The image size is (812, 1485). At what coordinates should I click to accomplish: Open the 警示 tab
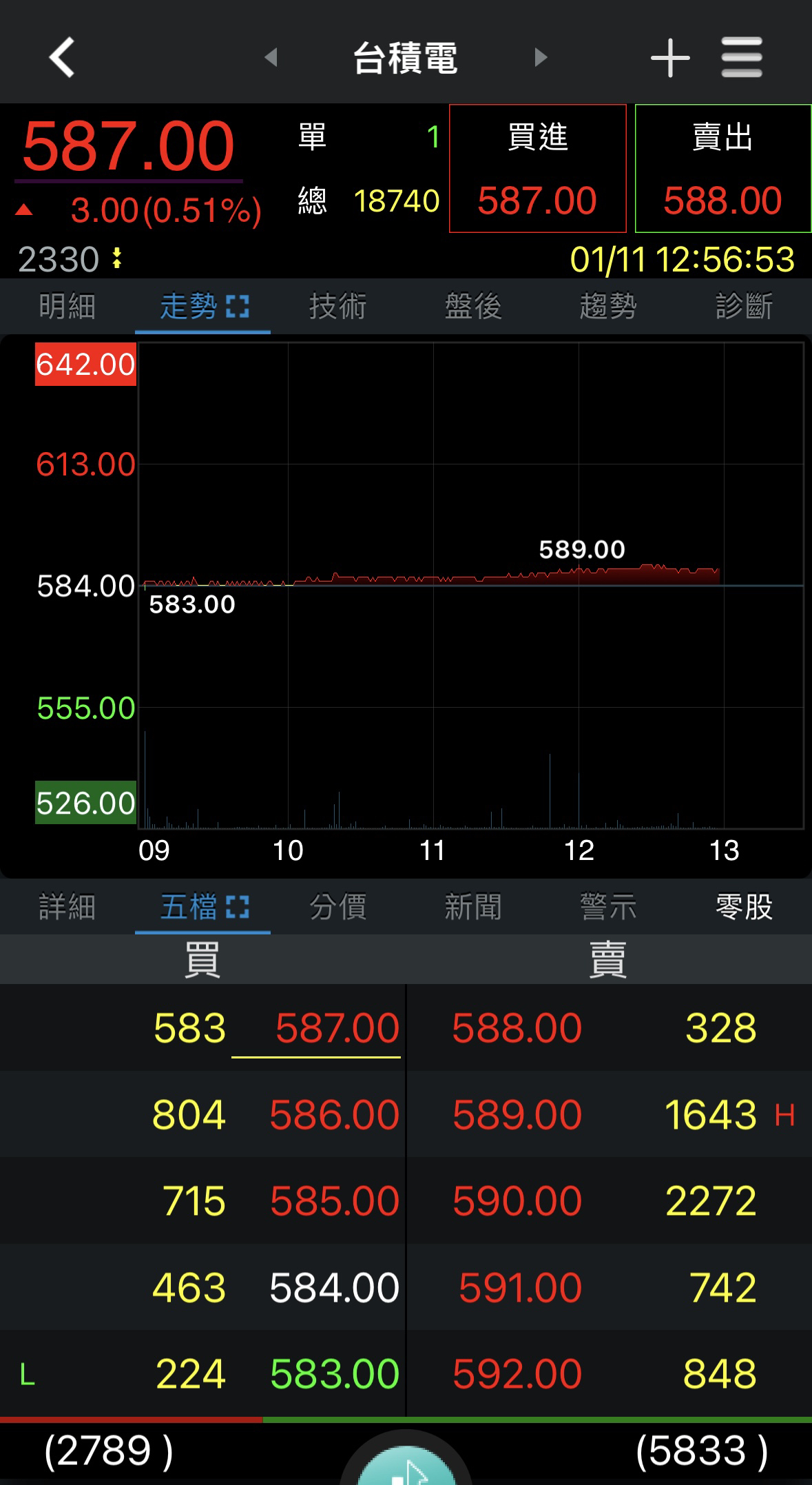[x=608, y=907]
